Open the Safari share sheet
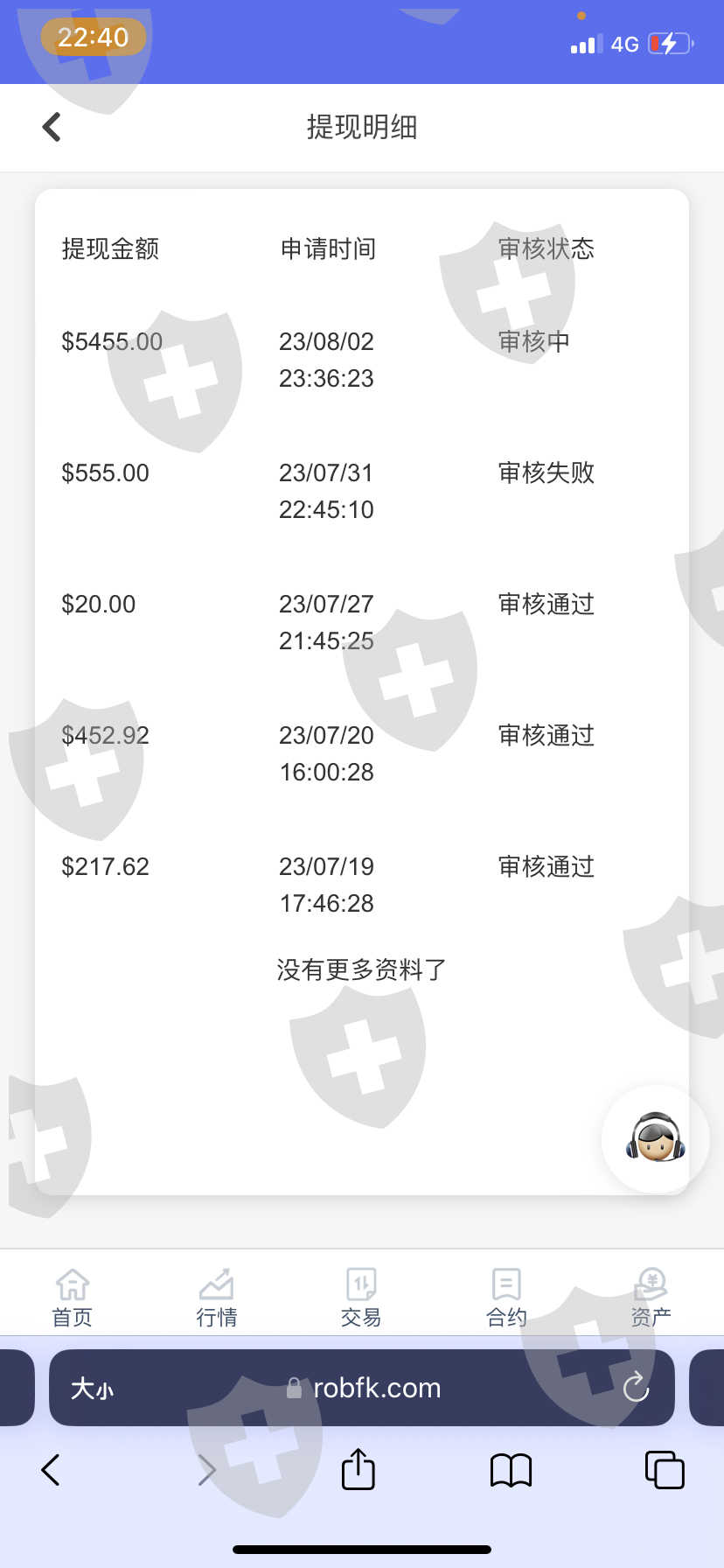The height and width of the screenshot is (1568, 724). 358,1469
